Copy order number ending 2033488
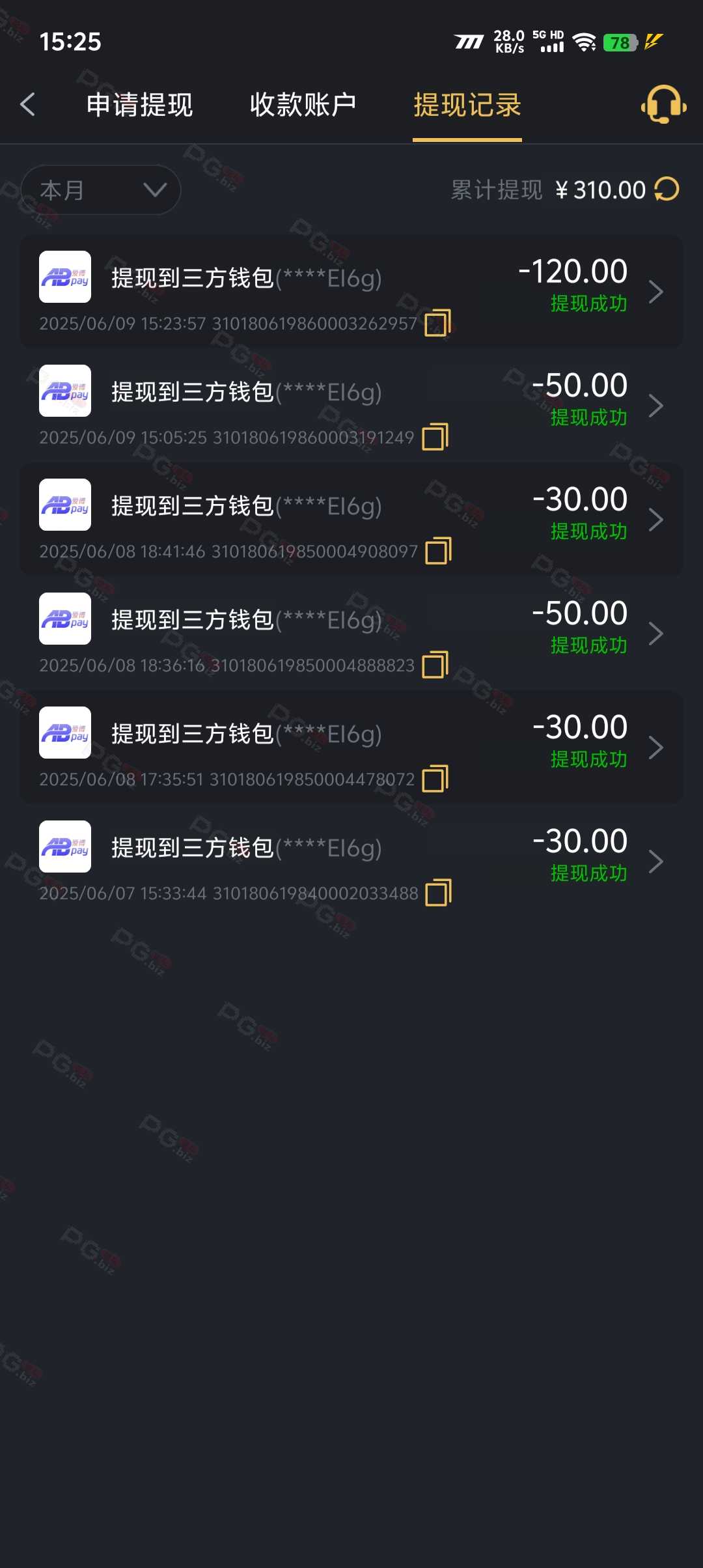This screenshot has width=703, height=1568. (438, 893)
